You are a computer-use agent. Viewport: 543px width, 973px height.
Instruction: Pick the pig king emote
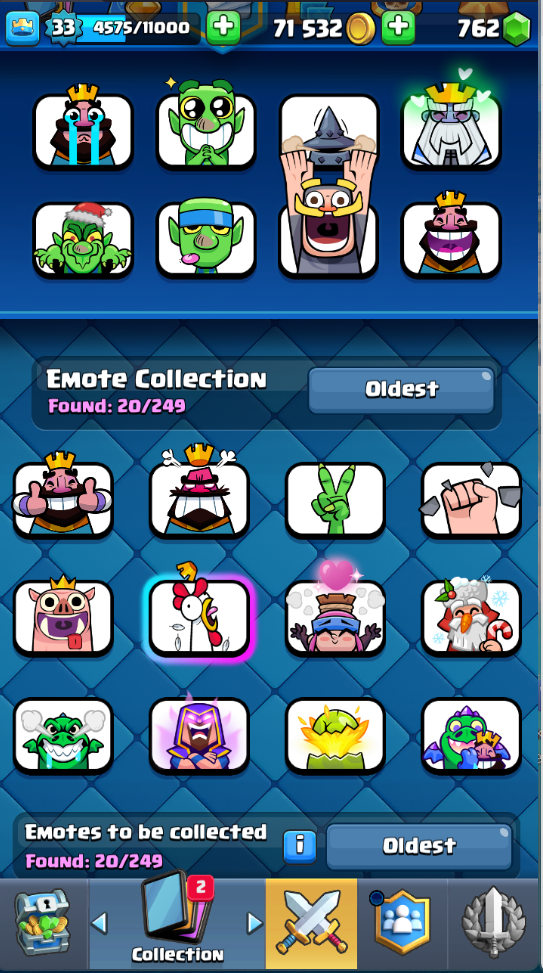(x=63, y=616)
